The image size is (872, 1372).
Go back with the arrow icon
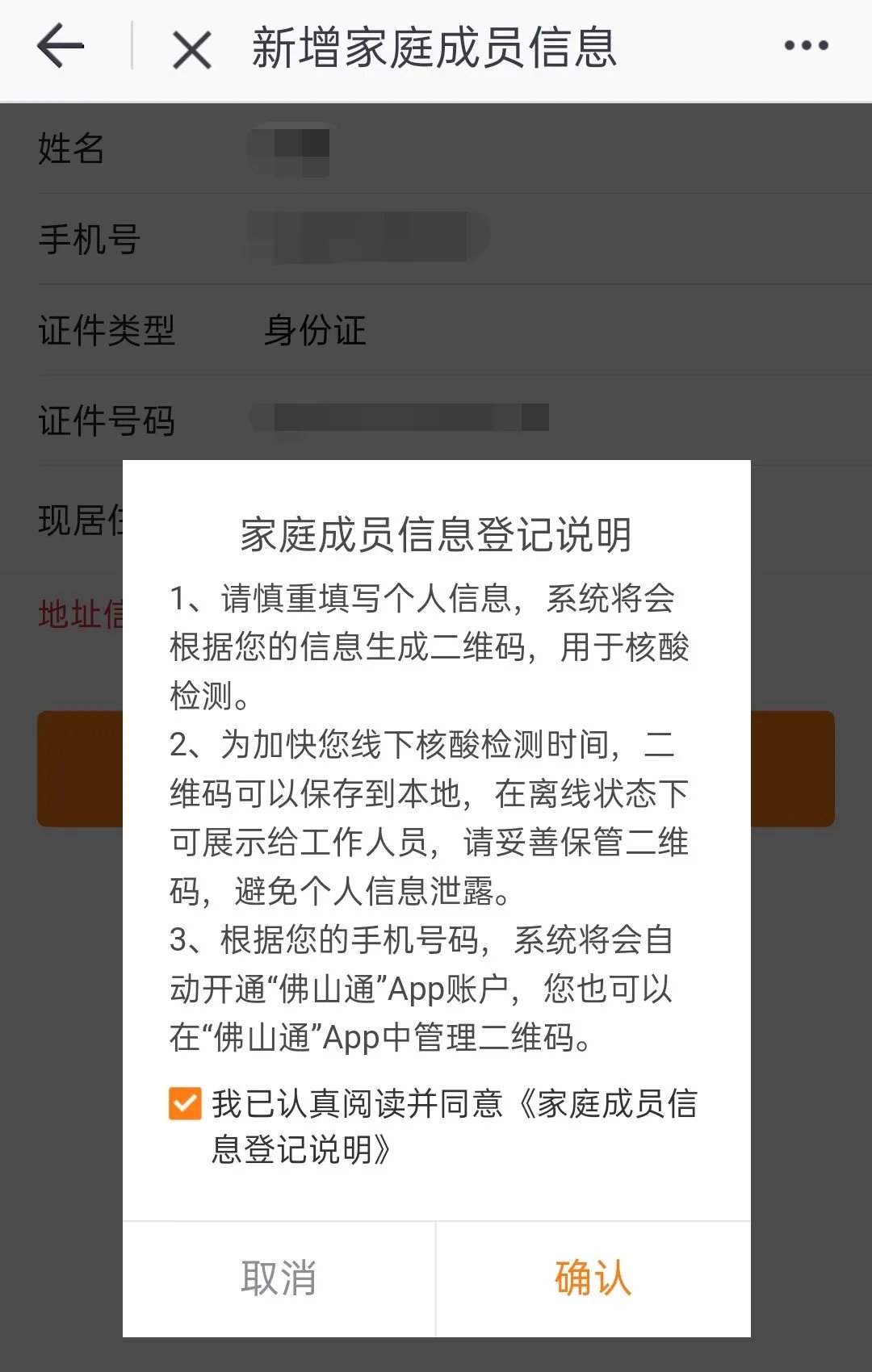61,46
